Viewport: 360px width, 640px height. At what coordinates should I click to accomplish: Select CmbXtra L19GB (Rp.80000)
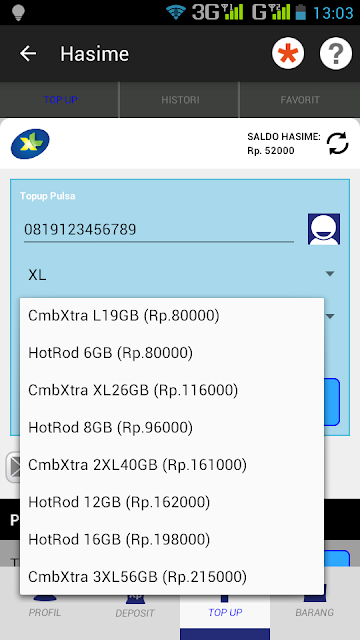172,316
